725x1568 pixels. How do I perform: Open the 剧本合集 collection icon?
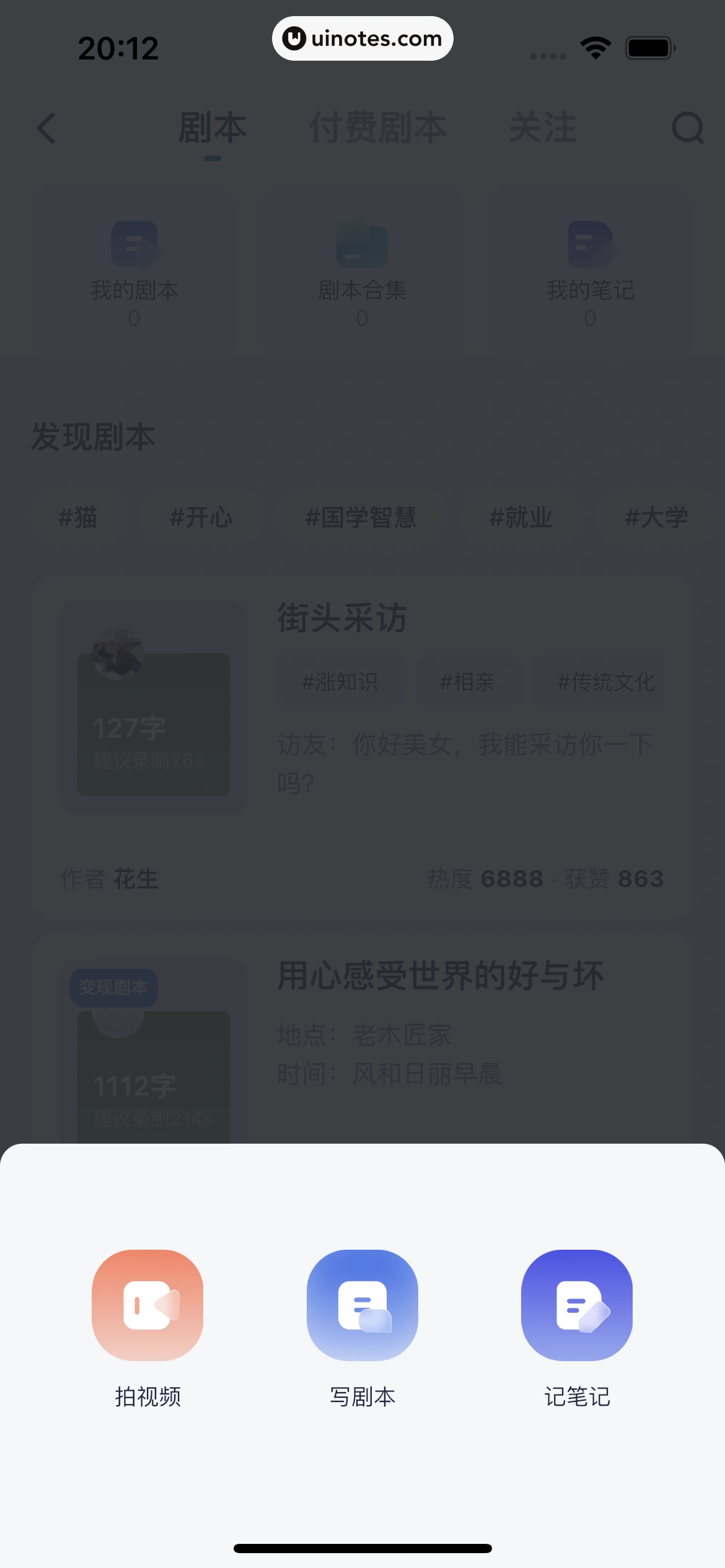[x=362, y=243]
